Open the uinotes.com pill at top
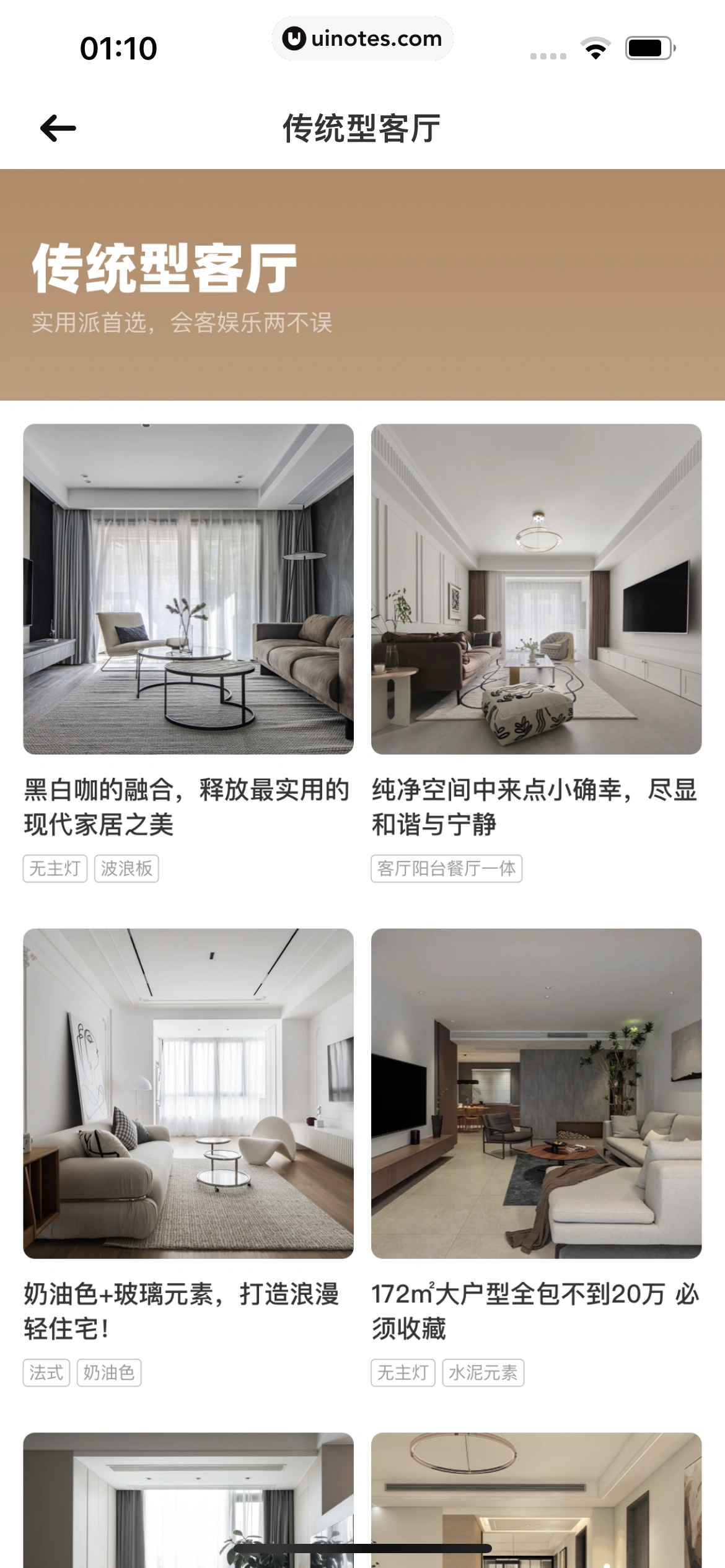This screenshot has width=725, height=1568. pyautogui.click(x=362, y=38)
